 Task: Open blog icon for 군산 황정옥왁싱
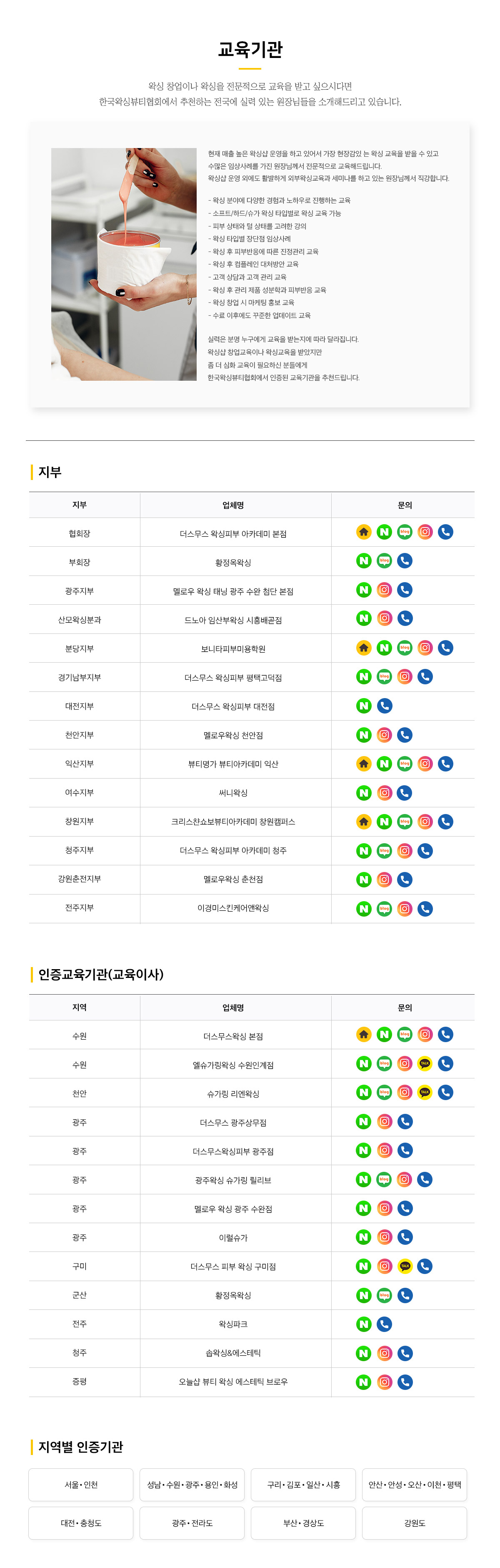coord(385,1295)
